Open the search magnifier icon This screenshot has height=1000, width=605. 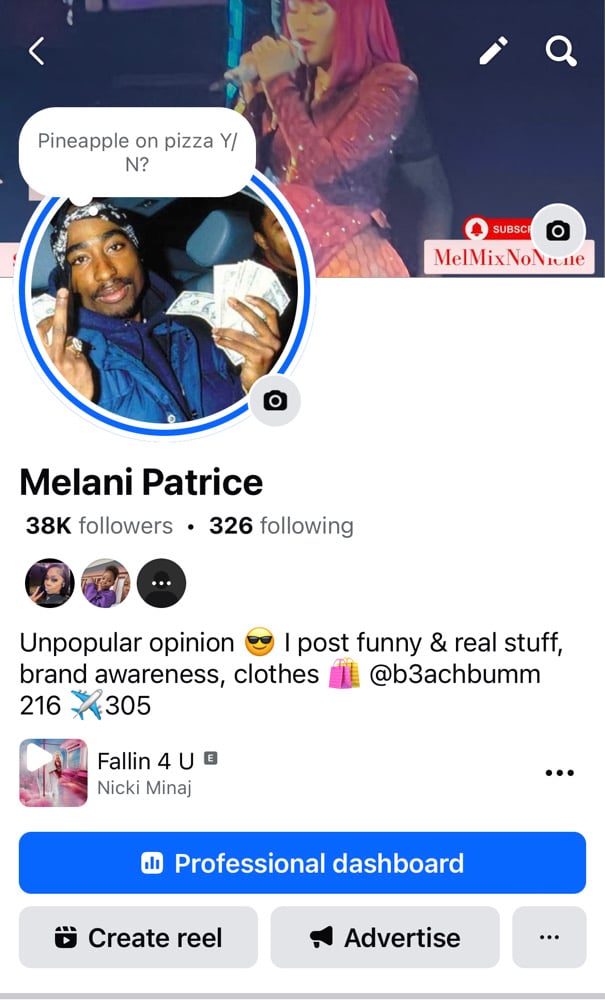[x=561, y=51]
